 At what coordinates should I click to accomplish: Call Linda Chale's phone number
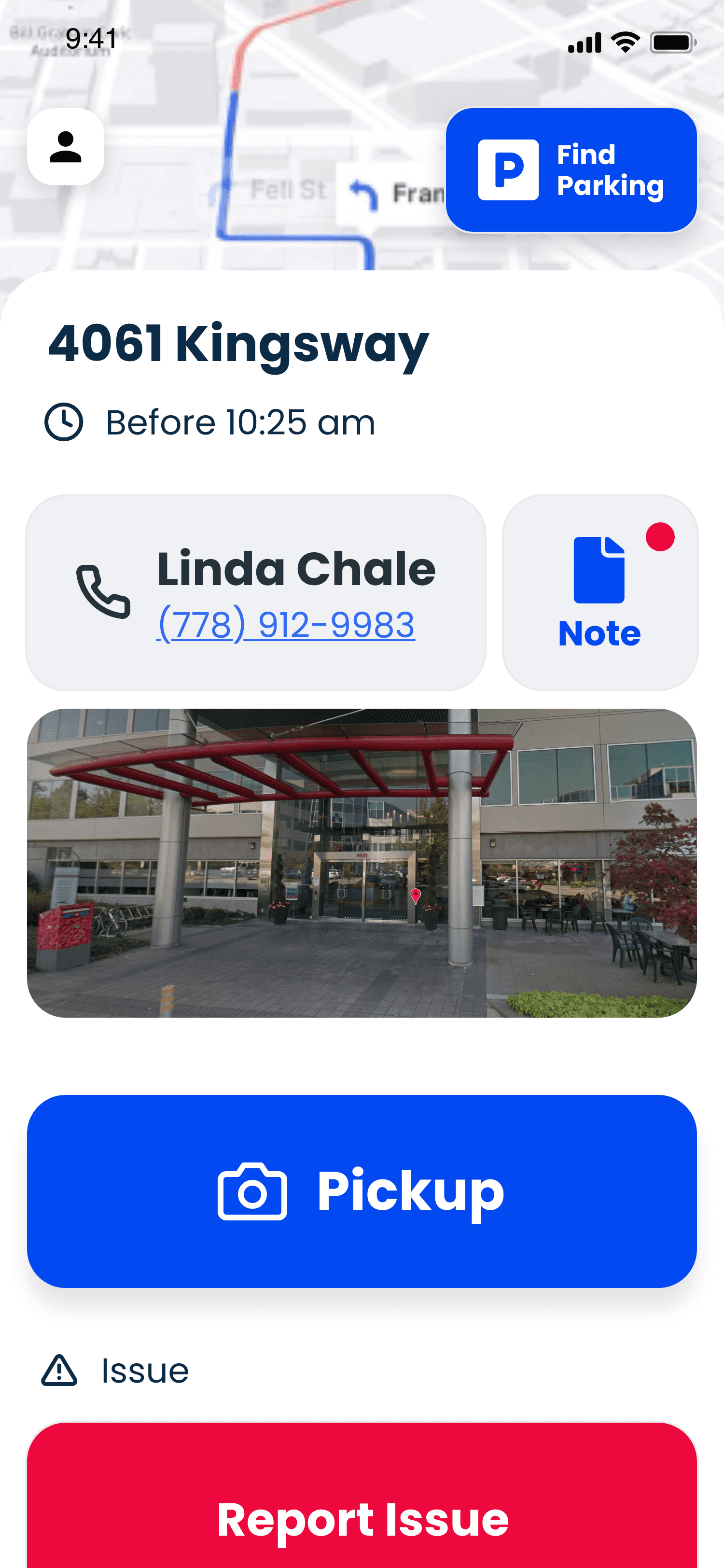click(286, 625)
